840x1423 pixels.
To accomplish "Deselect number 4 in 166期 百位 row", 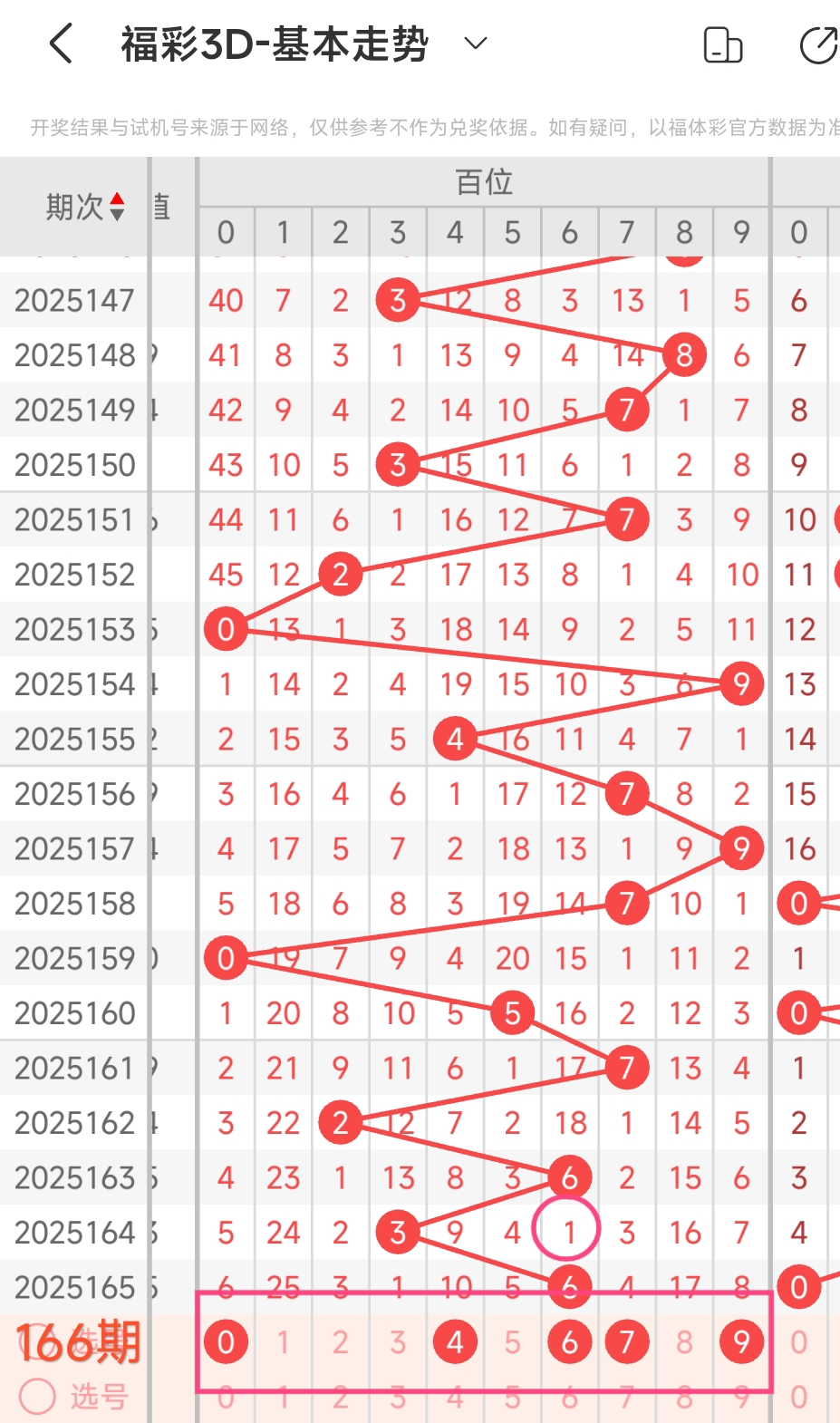I will point(455,1341).
